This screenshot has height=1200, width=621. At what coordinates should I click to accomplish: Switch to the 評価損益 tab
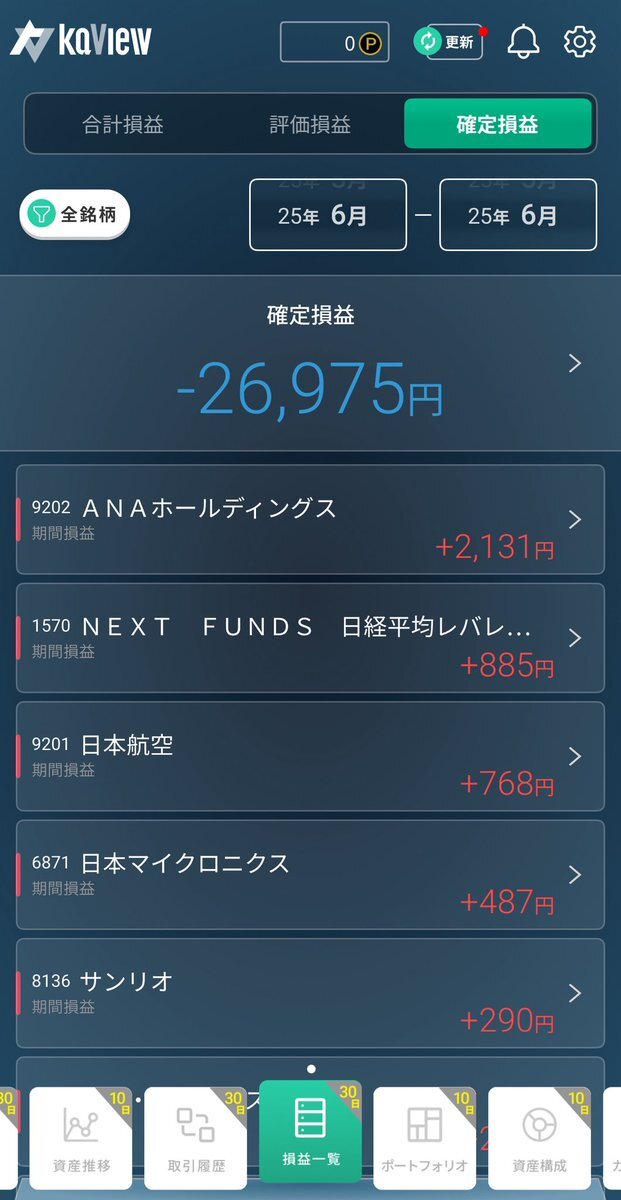click(x=310, y=124)
